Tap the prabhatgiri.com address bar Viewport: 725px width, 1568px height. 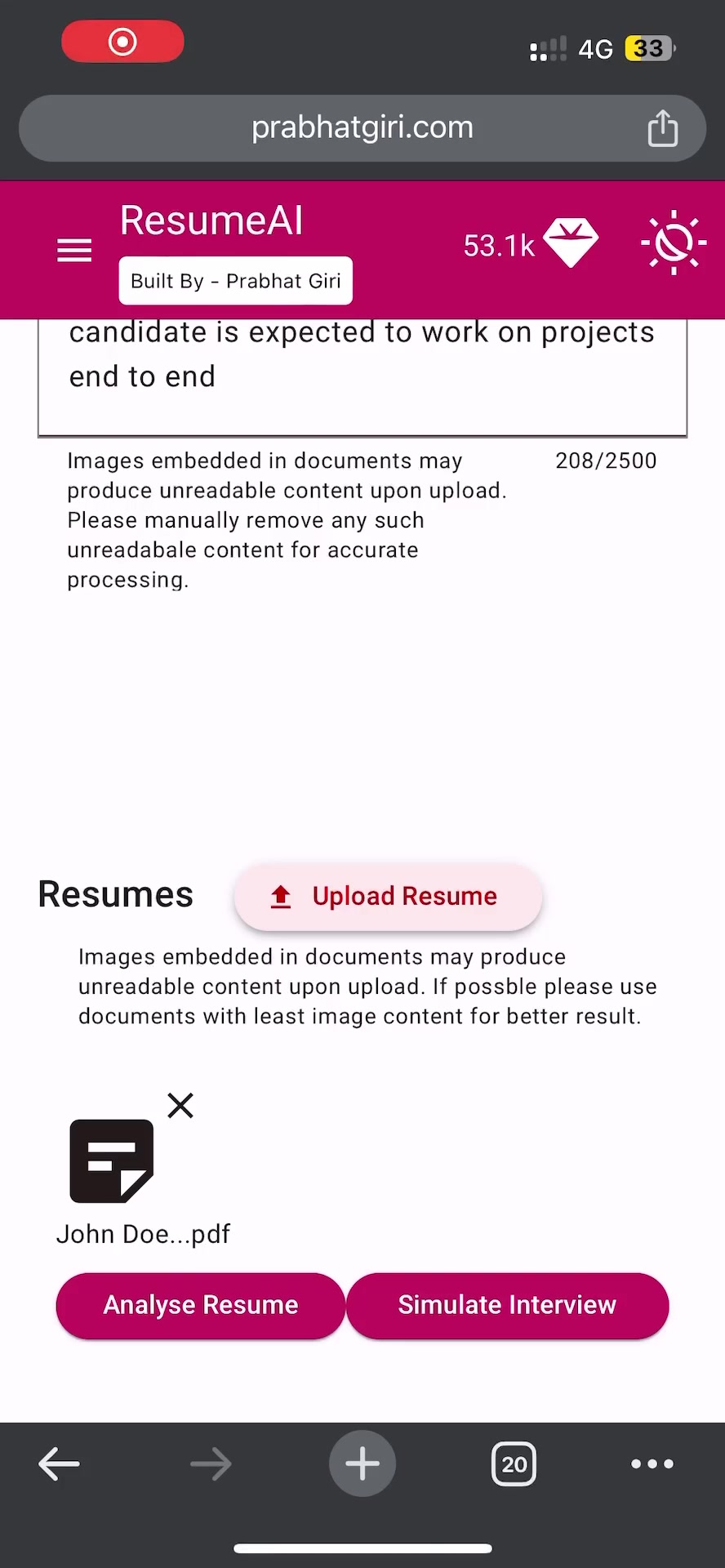click(362, 128)
